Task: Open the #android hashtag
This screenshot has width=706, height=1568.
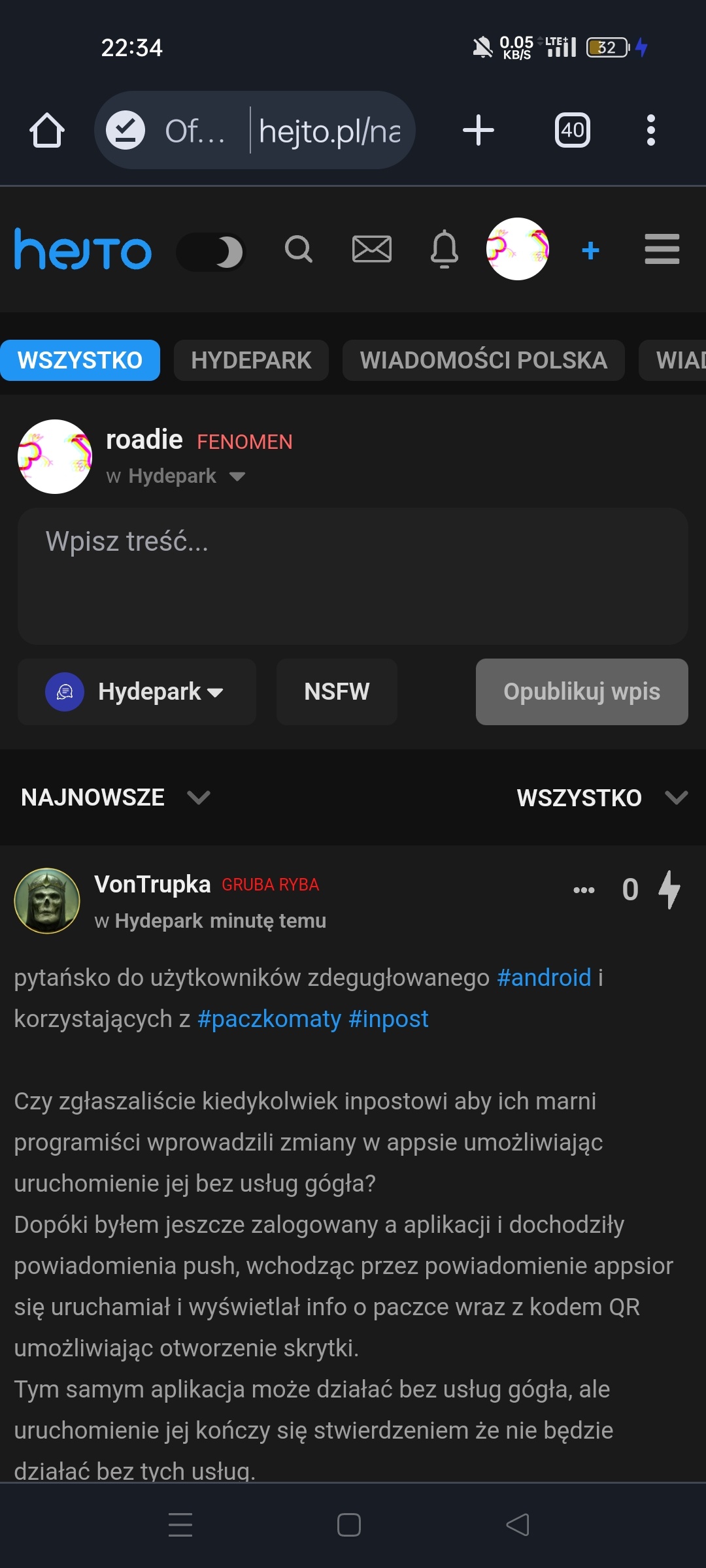Action: (x=544, y=978)
